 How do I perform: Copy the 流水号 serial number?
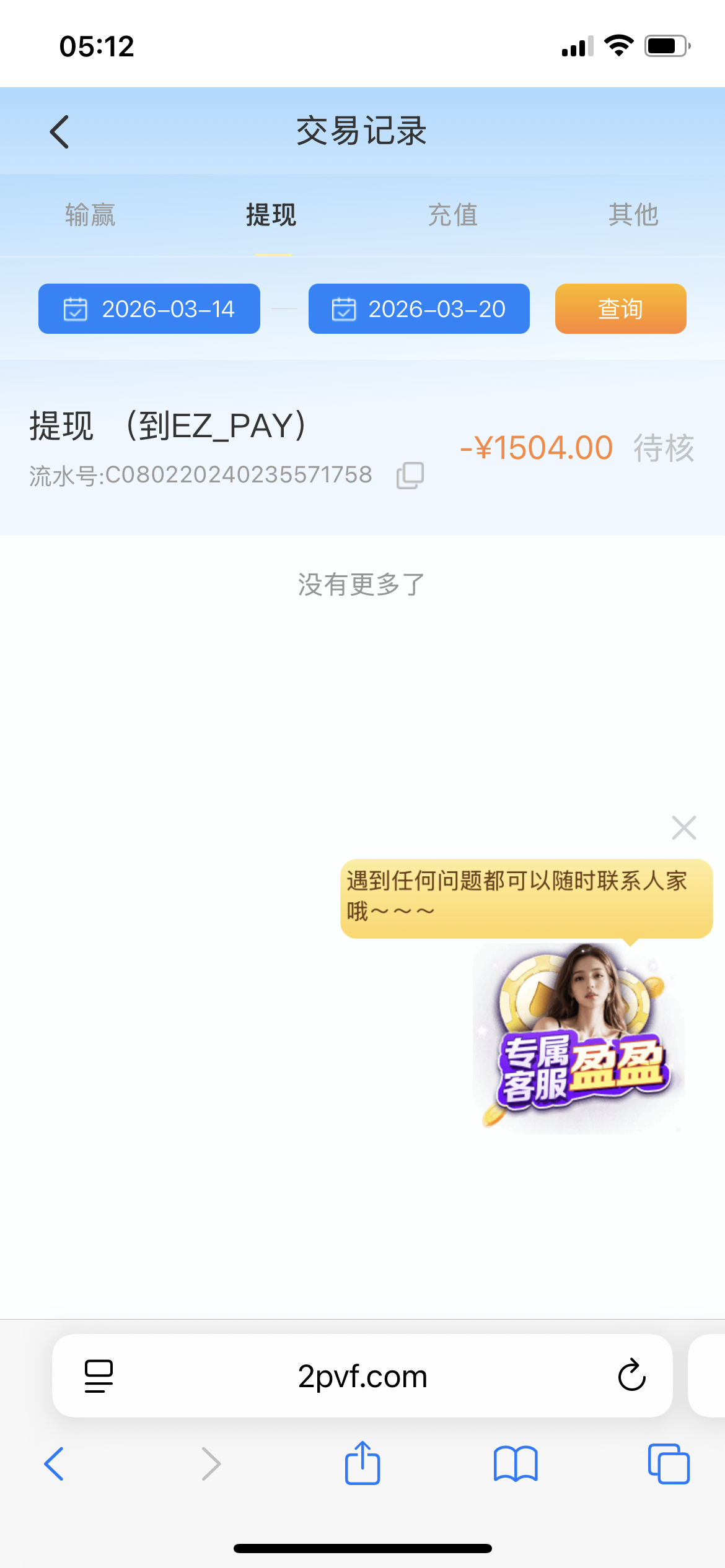coord(410,476)
